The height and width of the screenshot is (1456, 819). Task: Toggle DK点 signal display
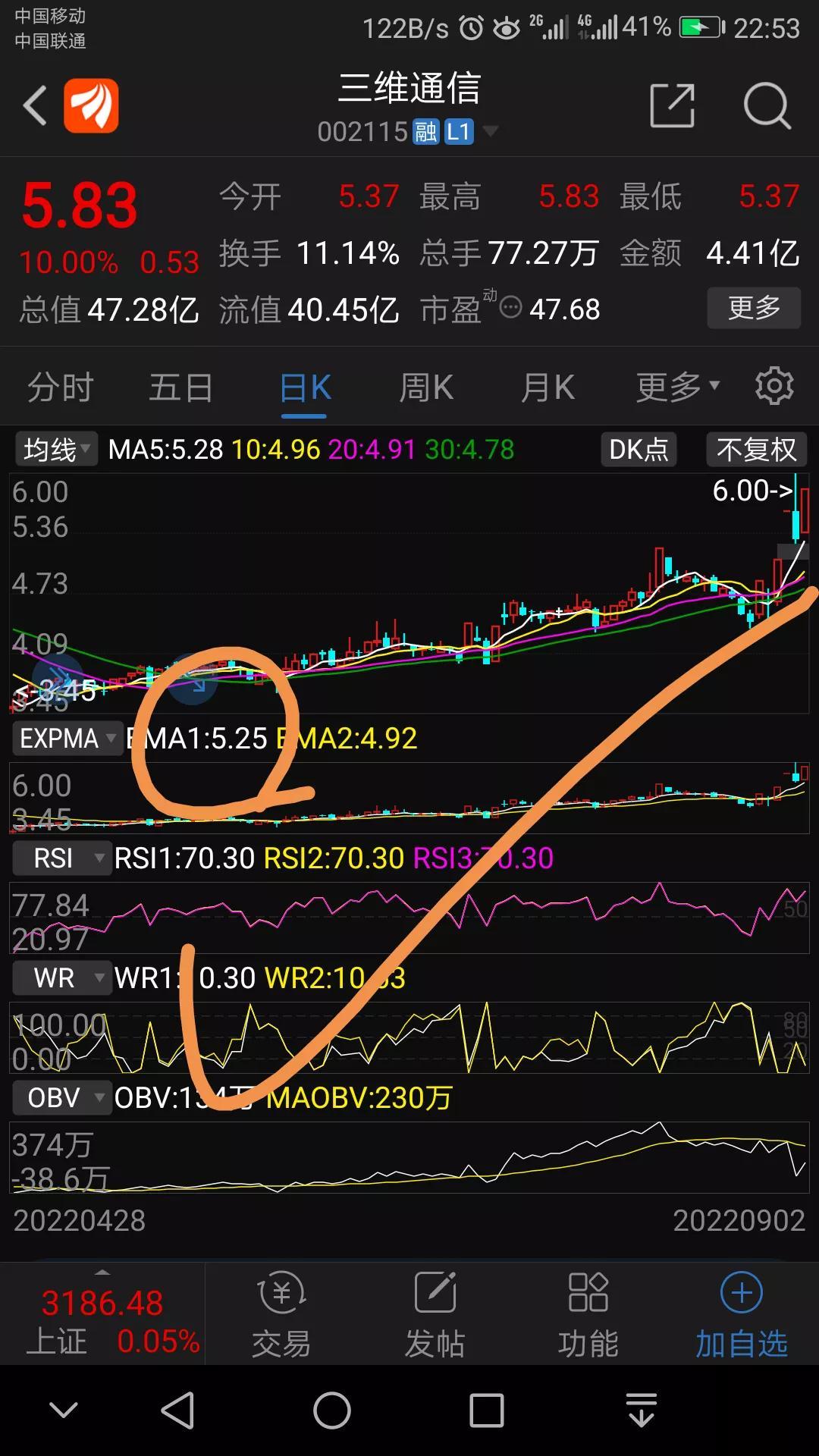(x=638, y=450)
